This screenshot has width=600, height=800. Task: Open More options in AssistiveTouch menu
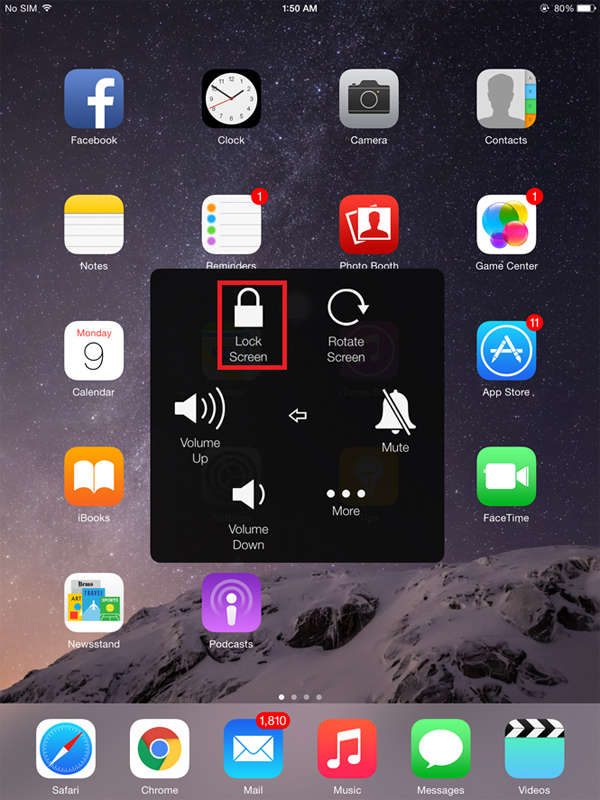click(346, 500)
